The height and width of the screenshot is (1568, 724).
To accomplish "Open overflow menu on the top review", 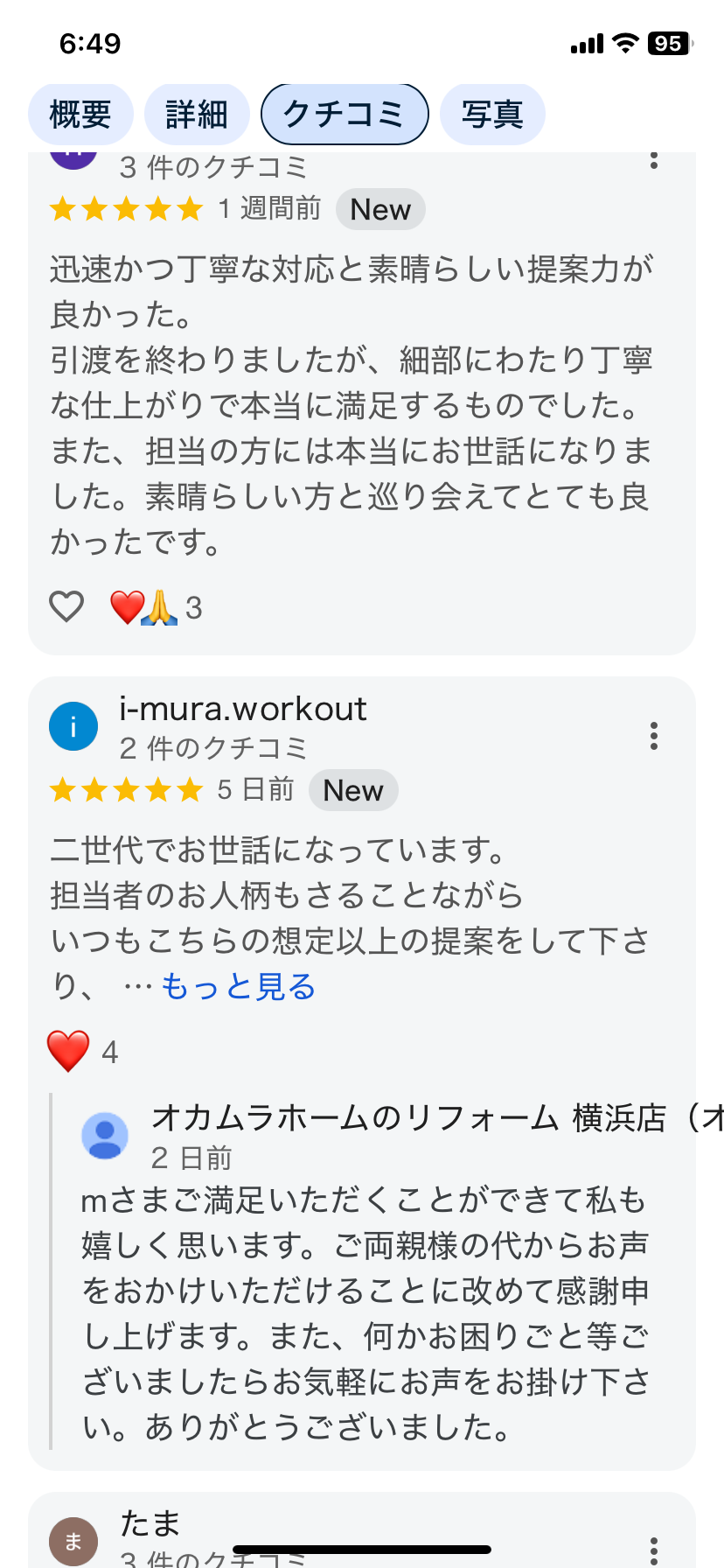I will pos(653,160).
